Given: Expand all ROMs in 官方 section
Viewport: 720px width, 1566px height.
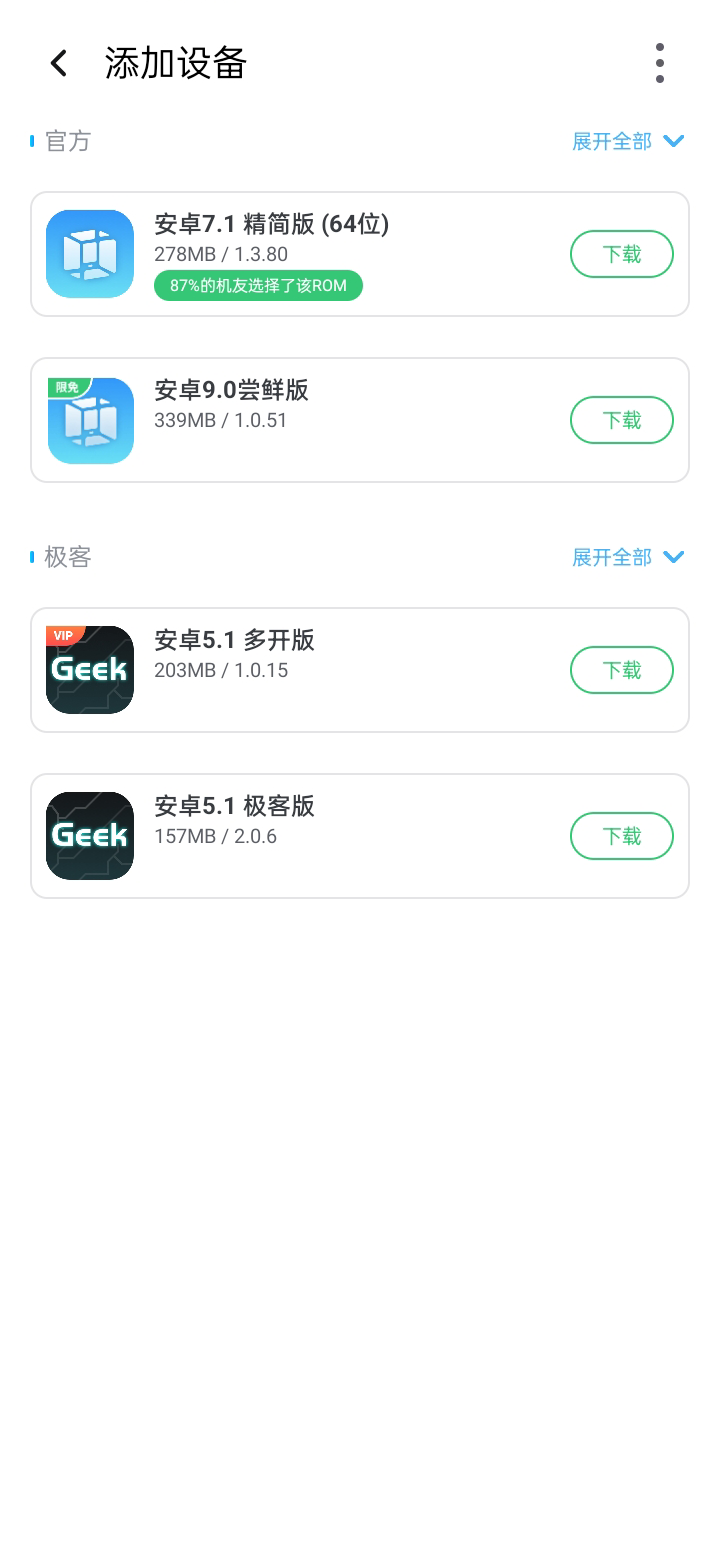Looking at the screenshot, I should 627,141.
